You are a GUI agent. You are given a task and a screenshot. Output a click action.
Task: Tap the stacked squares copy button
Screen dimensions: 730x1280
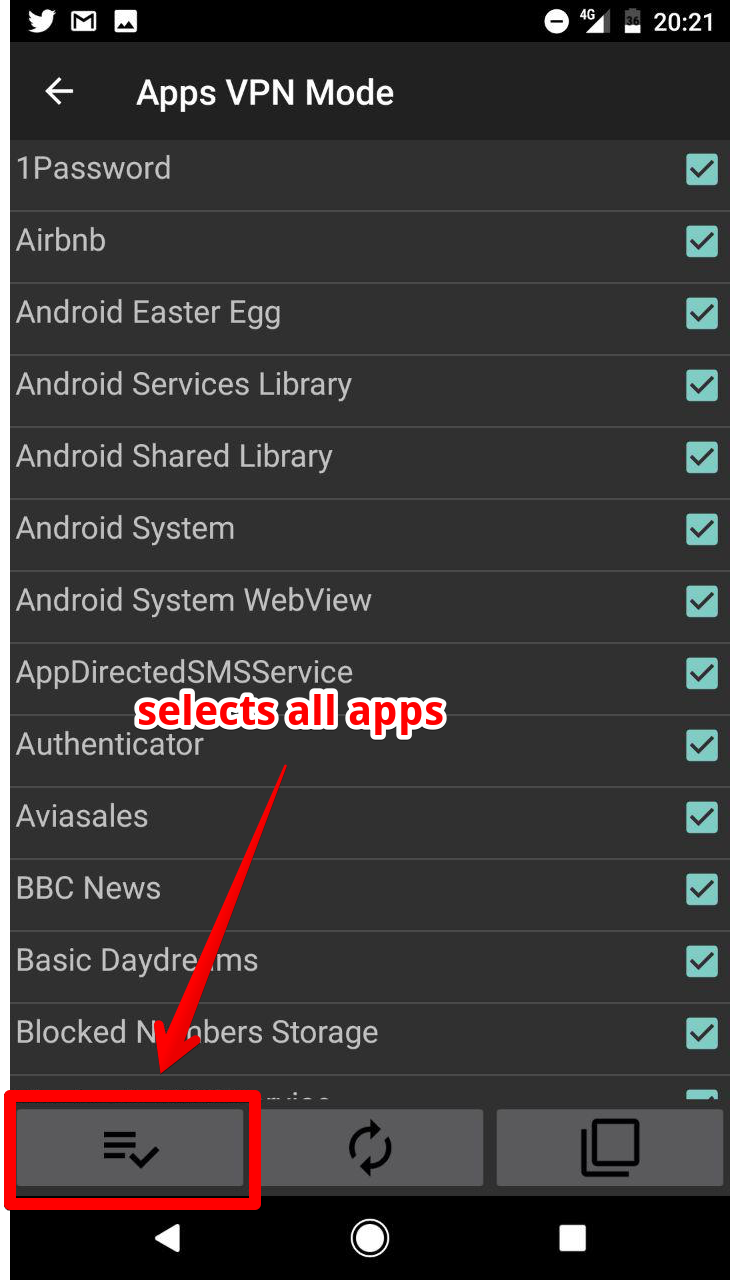(609, 1148)
